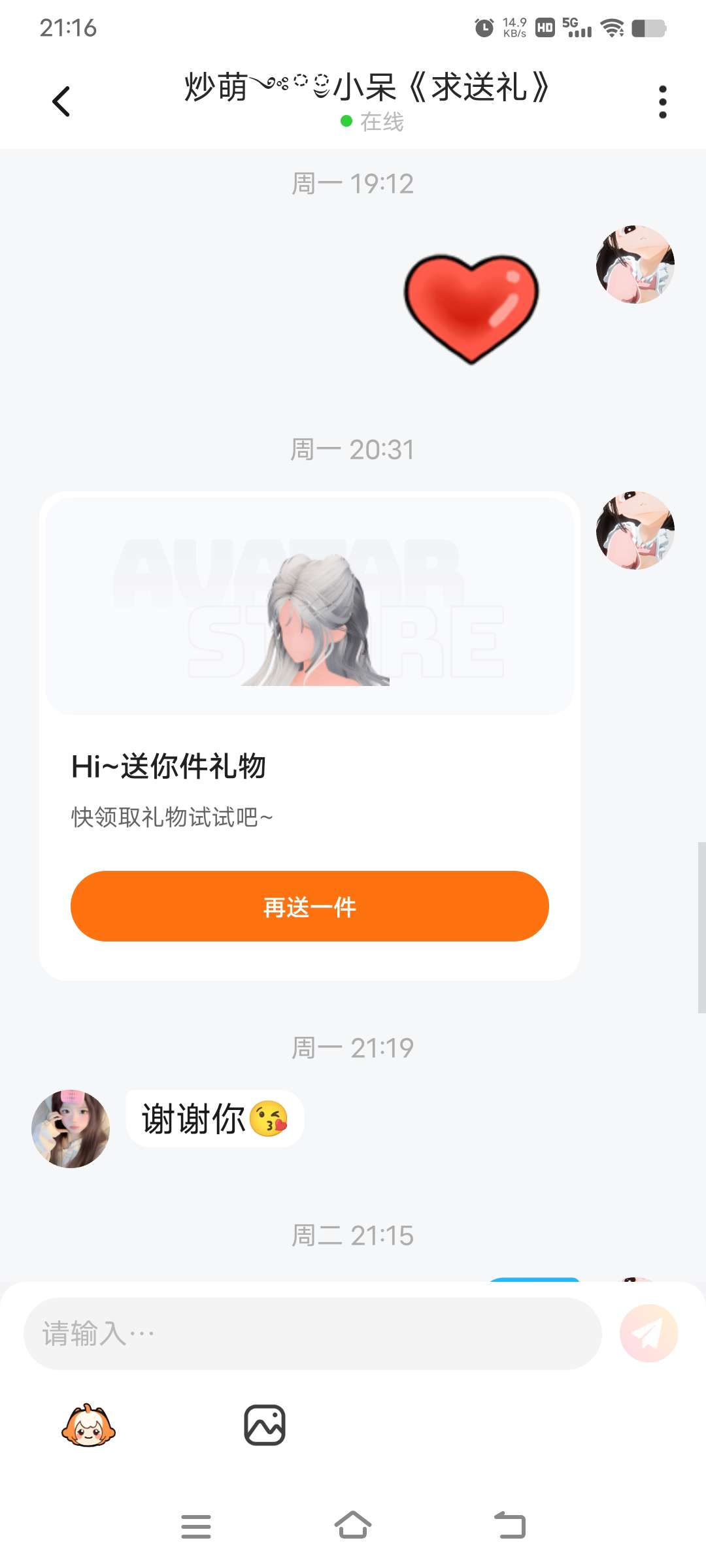The height and width of the screenshot is (1568, 706).
Task: View the contact's avatar beside 谢谢你
Action: [71, 1129]
